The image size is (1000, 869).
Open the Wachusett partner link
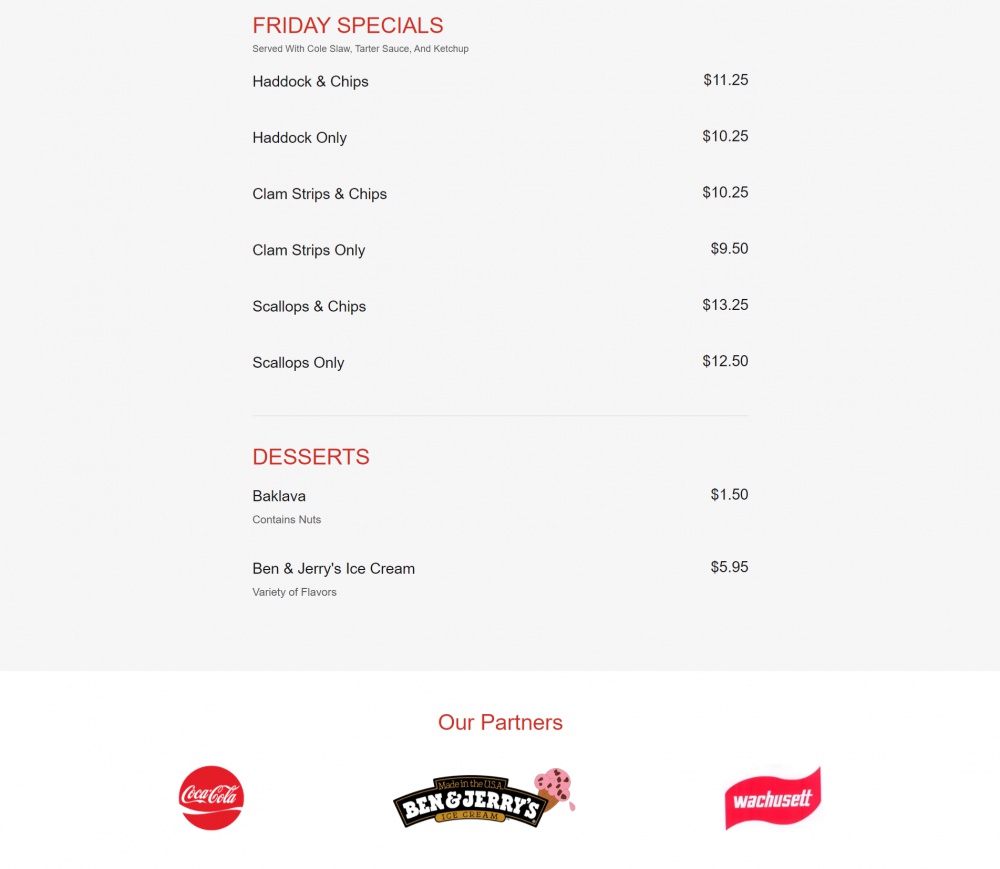[x=772, y=798]
